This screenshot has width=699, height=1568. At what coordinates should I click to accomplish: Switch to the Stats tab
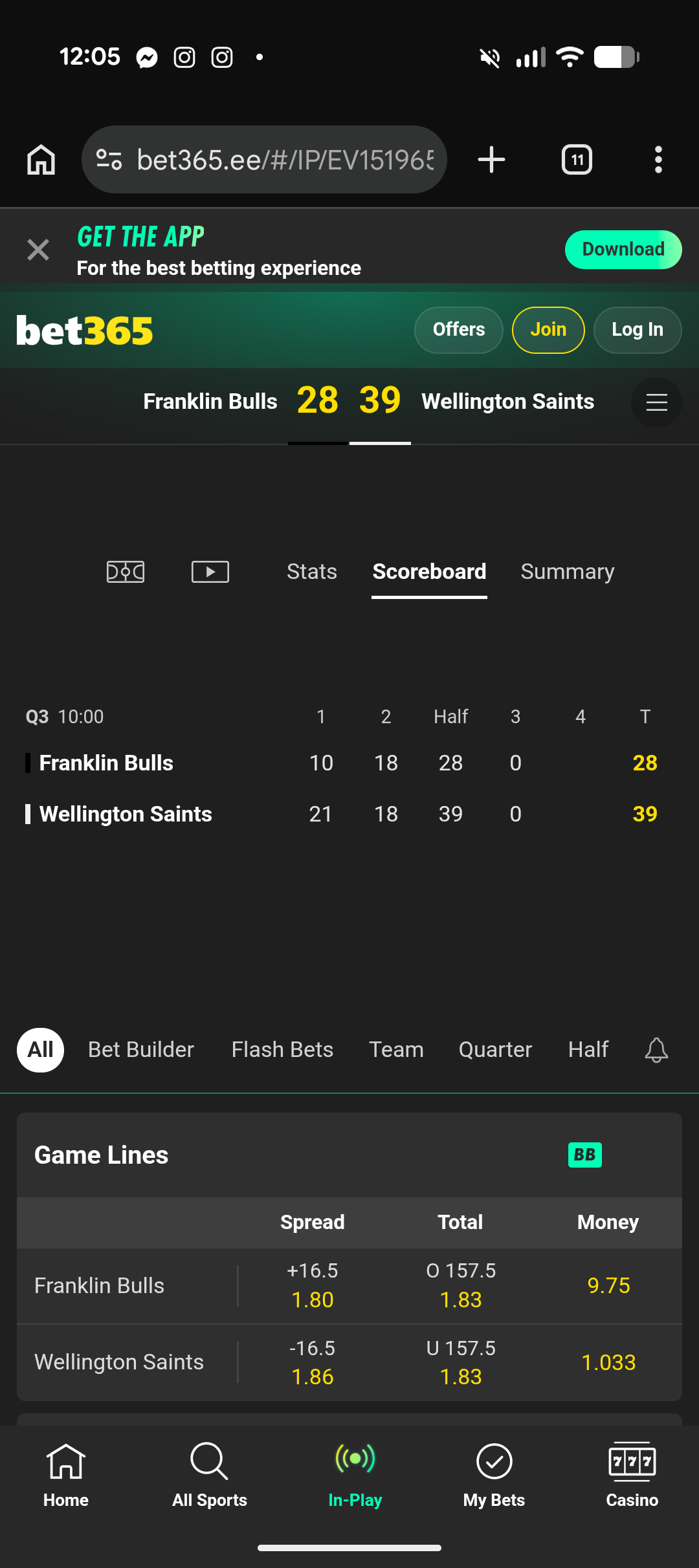tap(312, 572)
